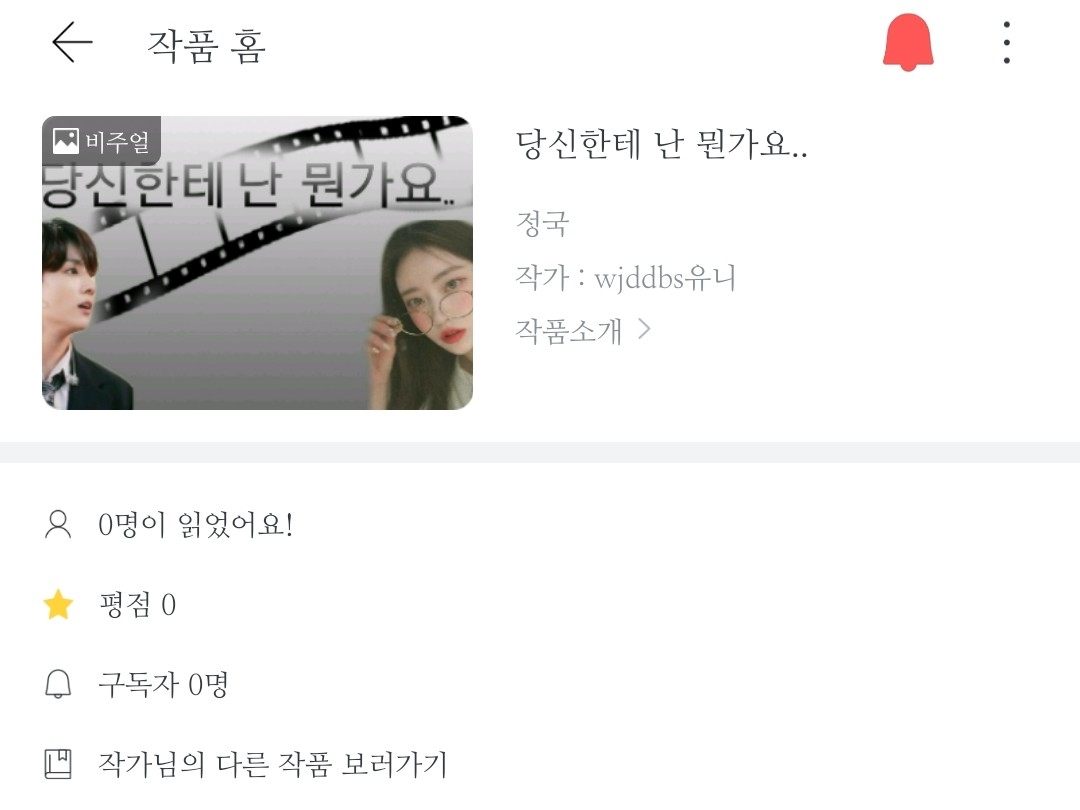Screen dimensions: 1080x810
Task: Go back using the arrow in the header
Action: pos(72,43)
